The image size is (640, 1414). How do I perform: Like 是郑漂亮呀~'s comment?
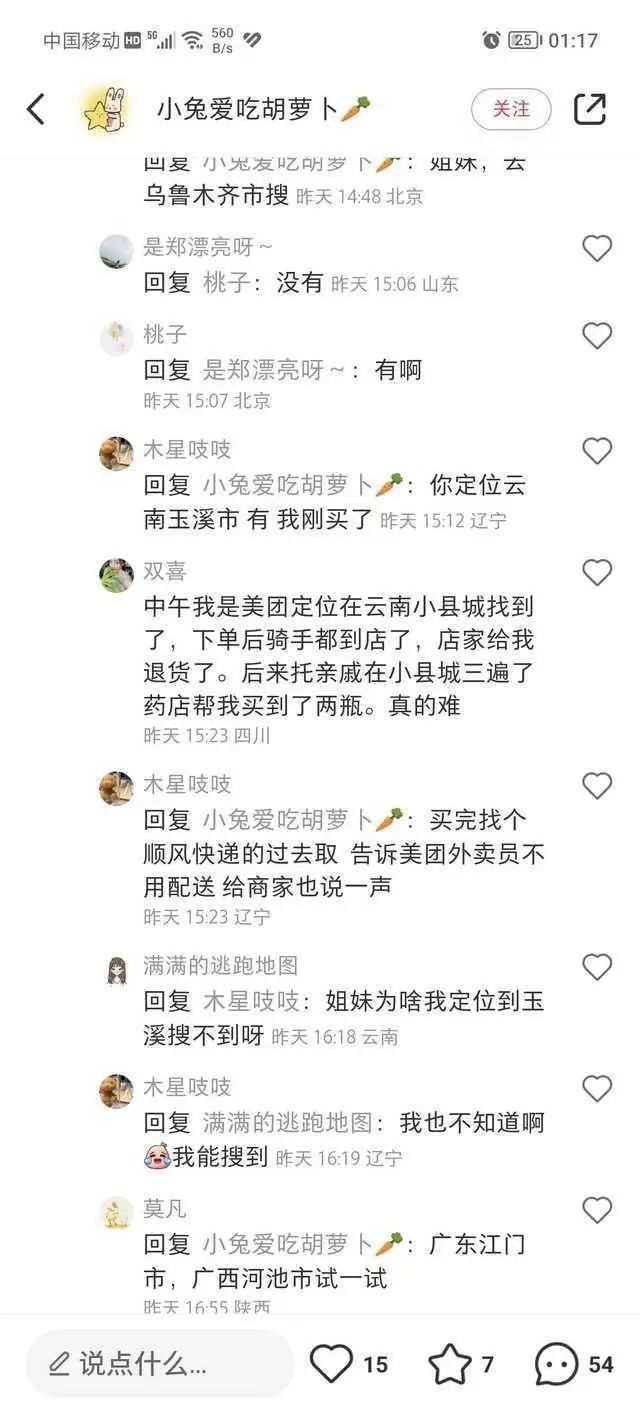pos(597,248)
